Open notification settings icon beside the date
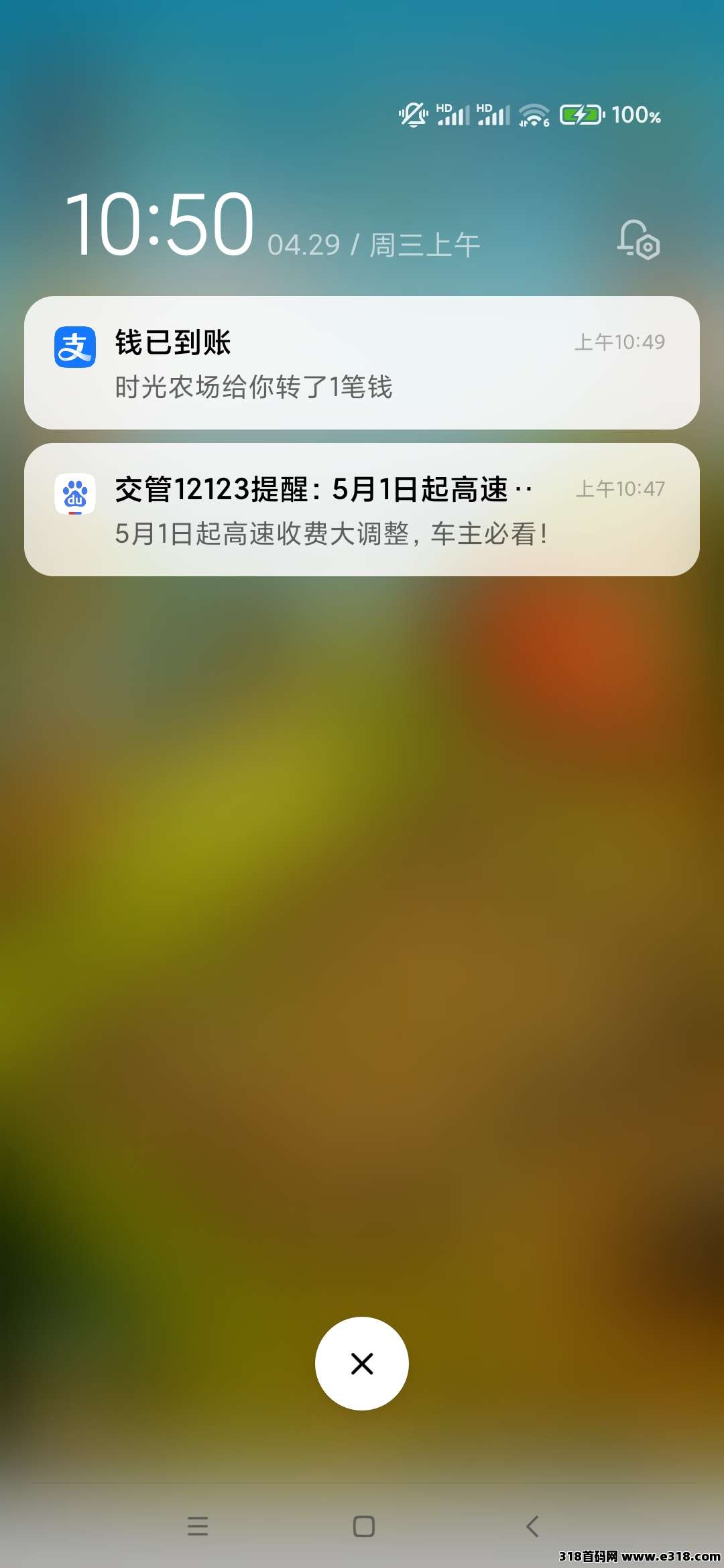 [x=638, y=240]
